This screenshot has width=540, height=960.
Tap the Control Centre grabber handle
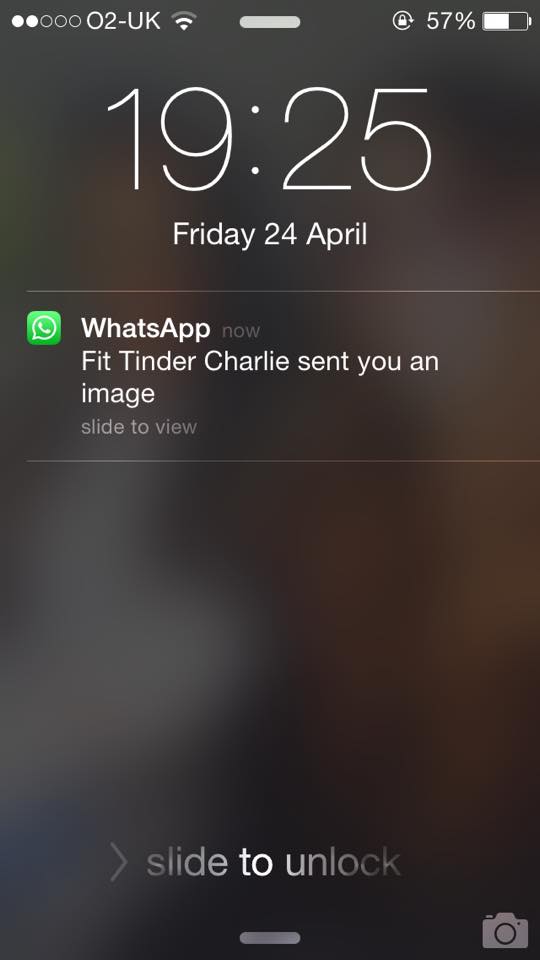[270, 937]
